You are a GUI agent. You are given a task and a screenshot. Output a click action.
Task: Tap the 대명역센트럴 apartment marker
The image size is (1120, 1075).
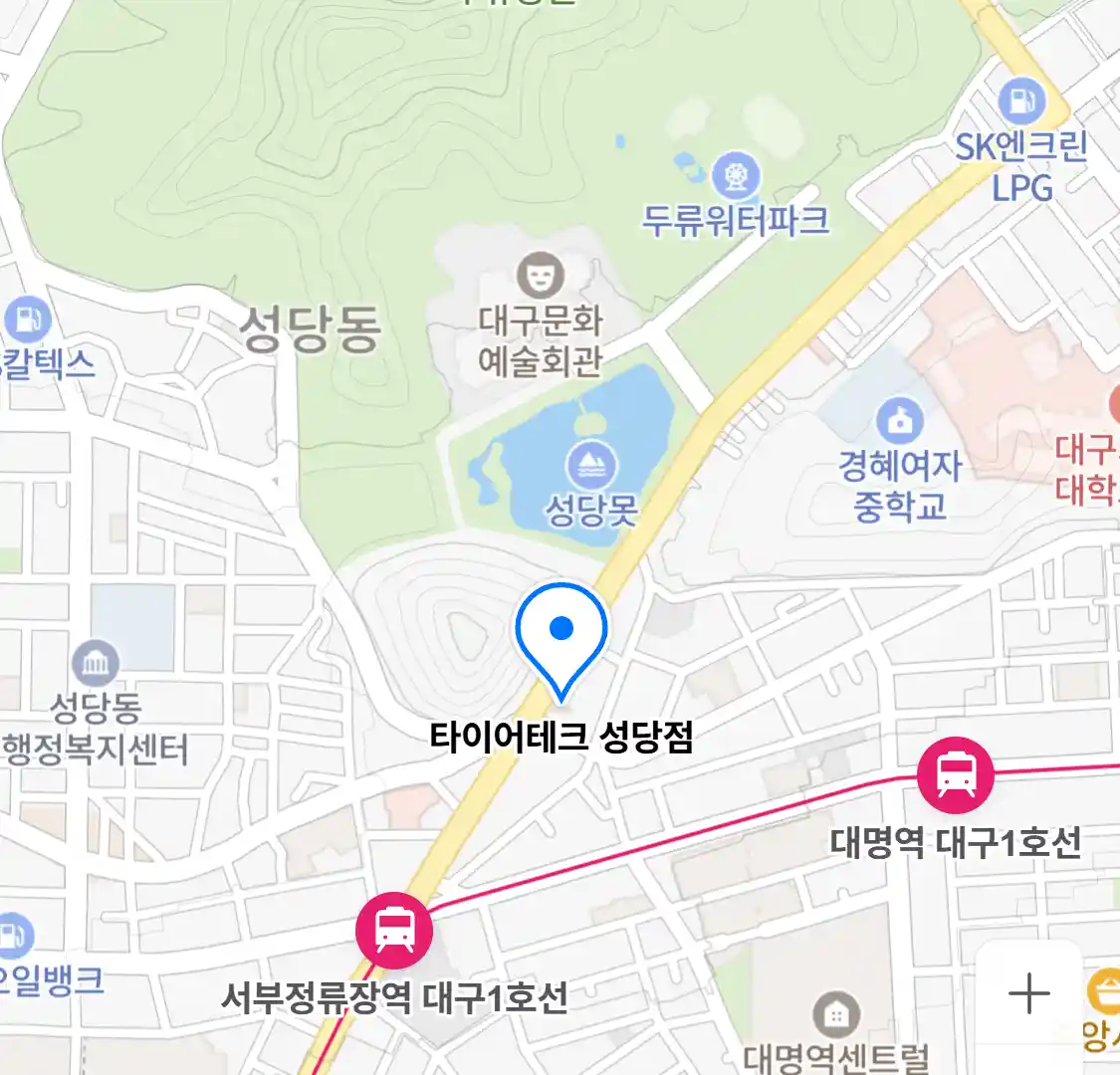[x=836, y=1015]
